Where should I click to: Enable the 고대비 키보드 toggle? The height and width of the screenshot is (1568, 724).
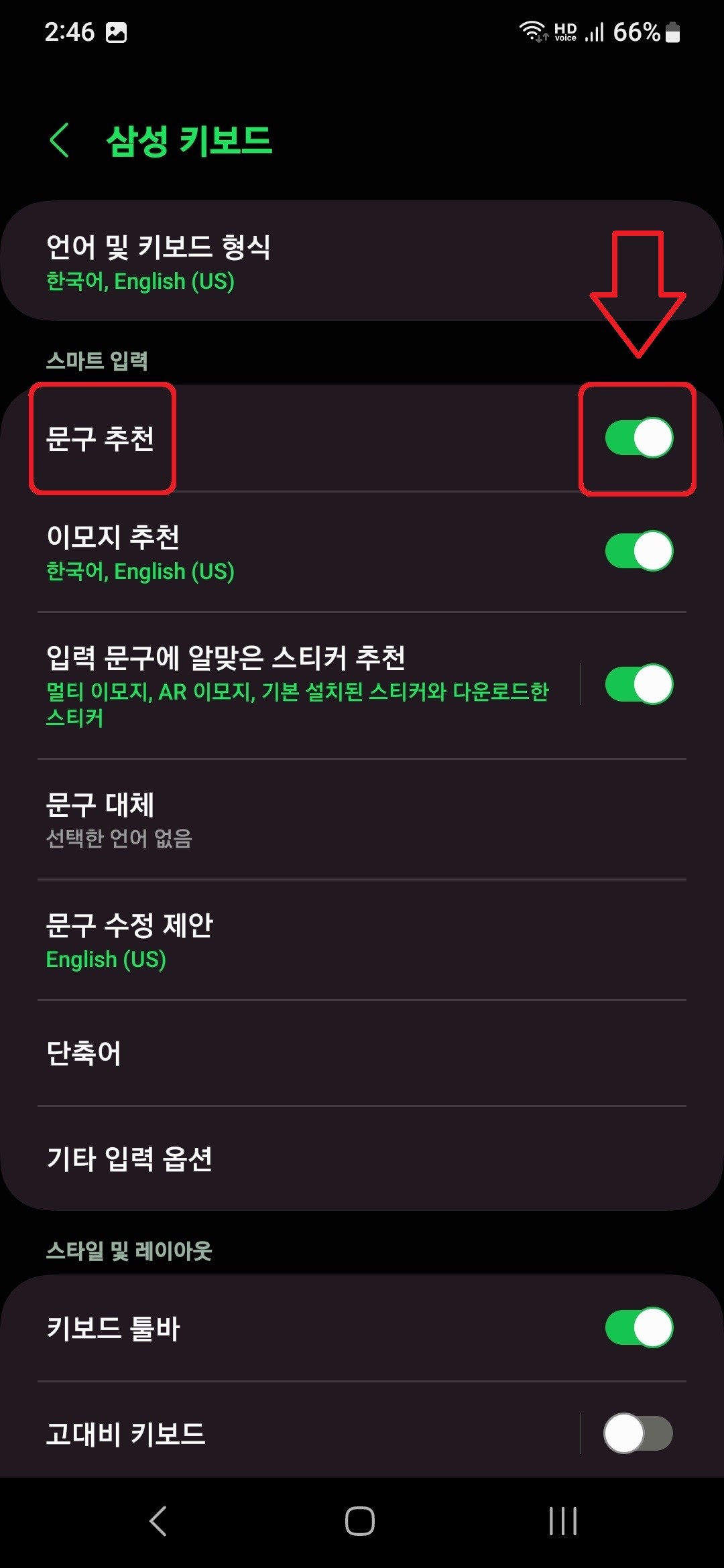pyautogui.click(x=638, y=1434)
